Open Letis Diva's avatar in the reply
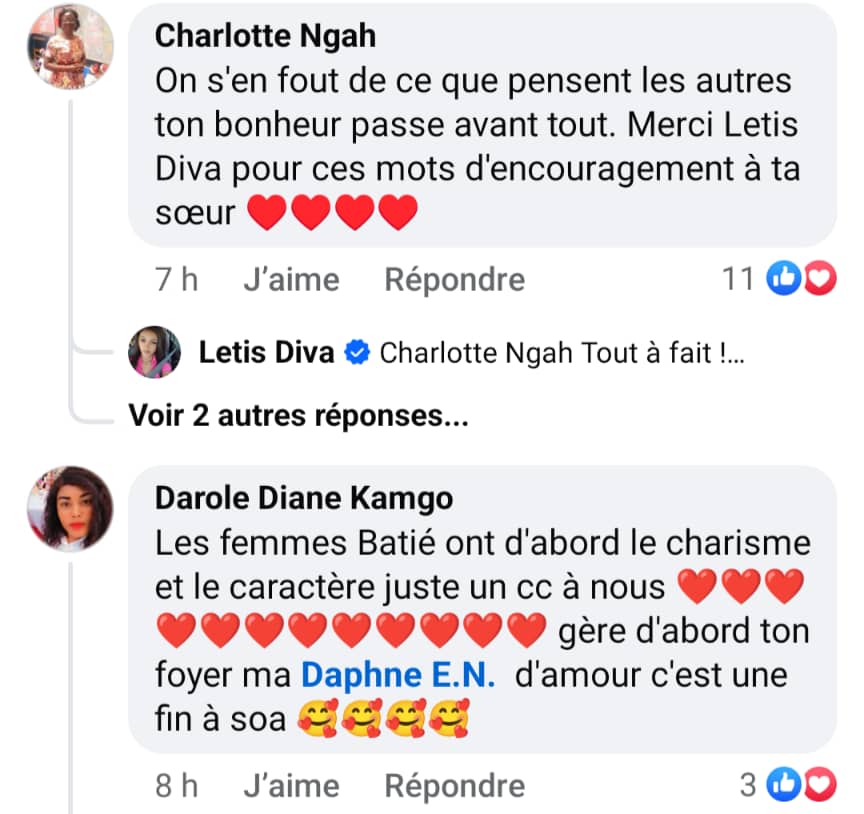The width and height of the screenshot is (864, 814). click(x=155, y=352)
